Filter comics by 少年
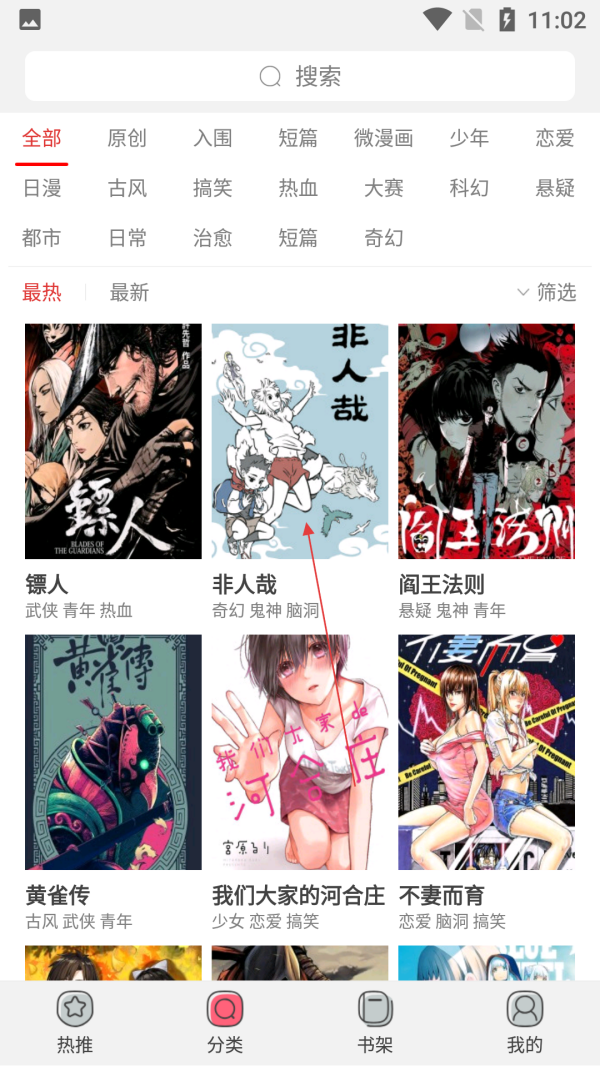 [x=469, y=138]
